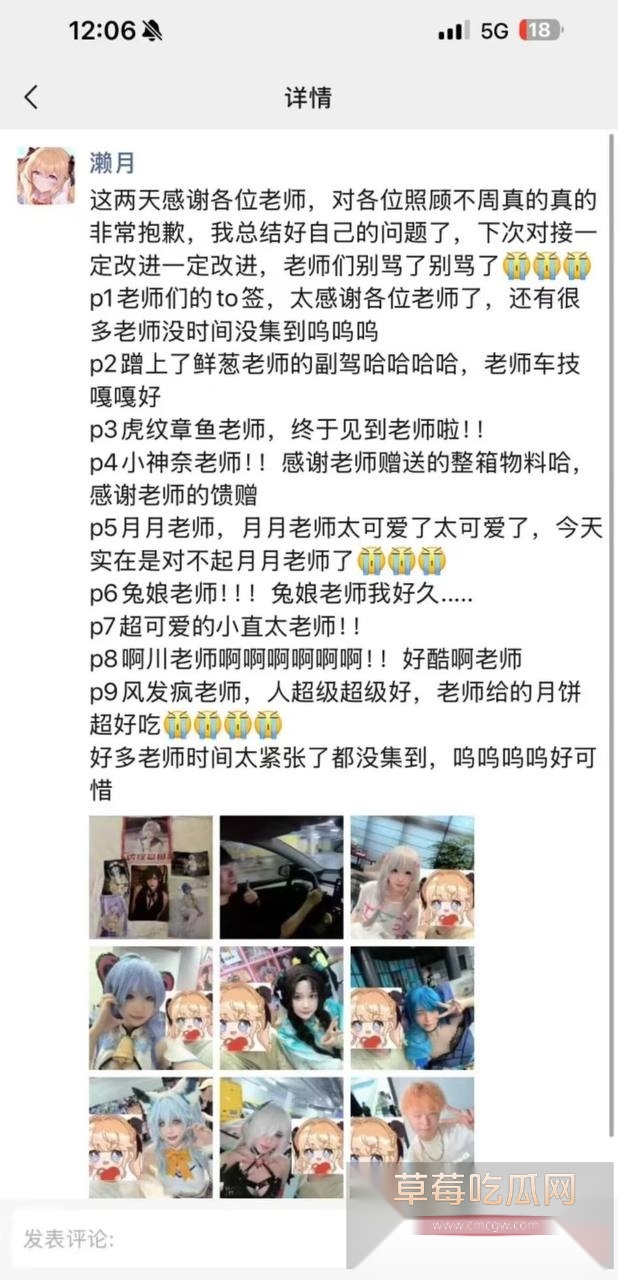The image size is (618, 1280).
Task: Open the poster name 濑月
Action: click(x=112, y=161)
